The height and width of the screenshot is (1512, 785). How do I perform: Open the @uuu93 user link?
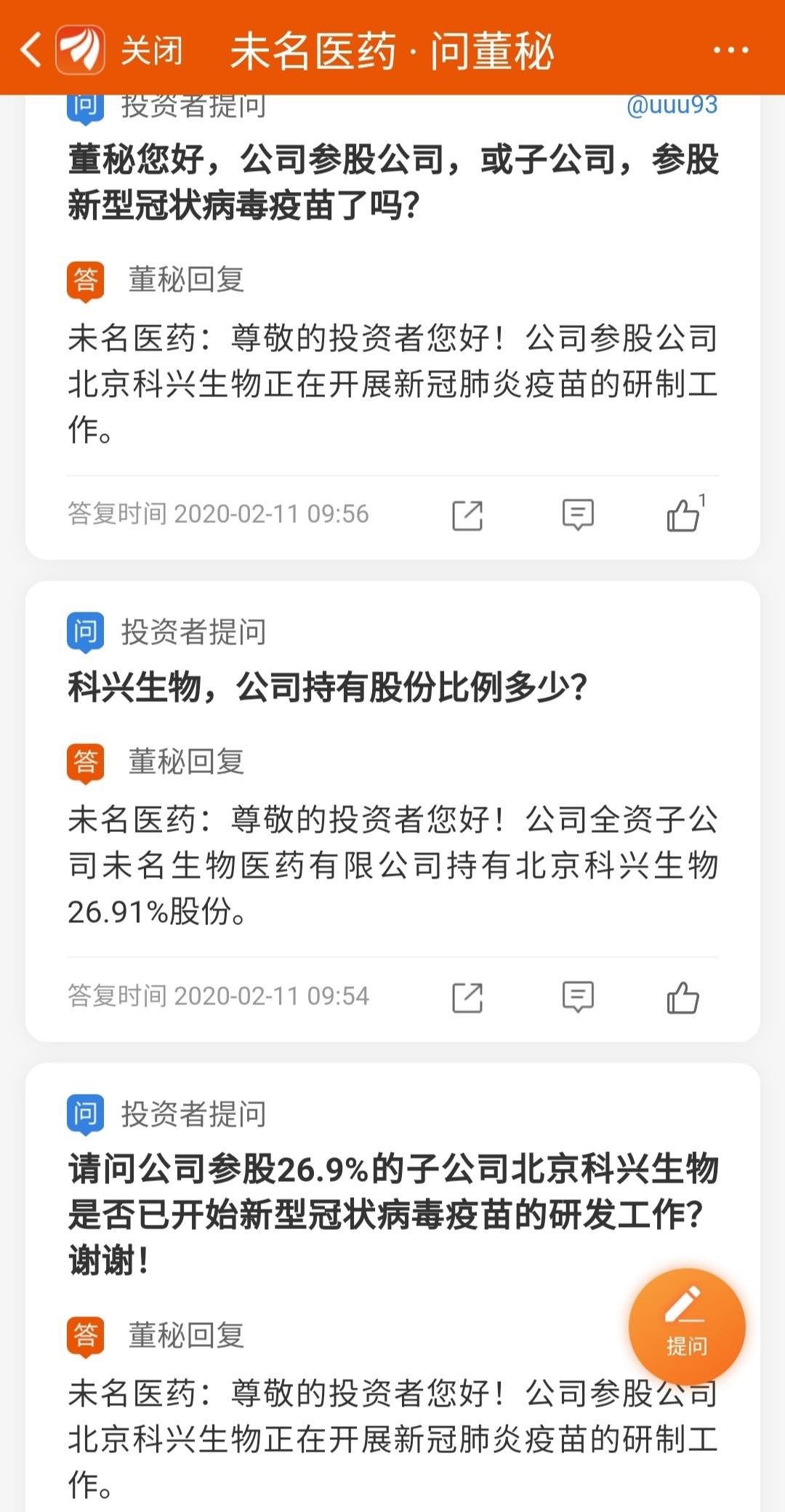(672, 104)
